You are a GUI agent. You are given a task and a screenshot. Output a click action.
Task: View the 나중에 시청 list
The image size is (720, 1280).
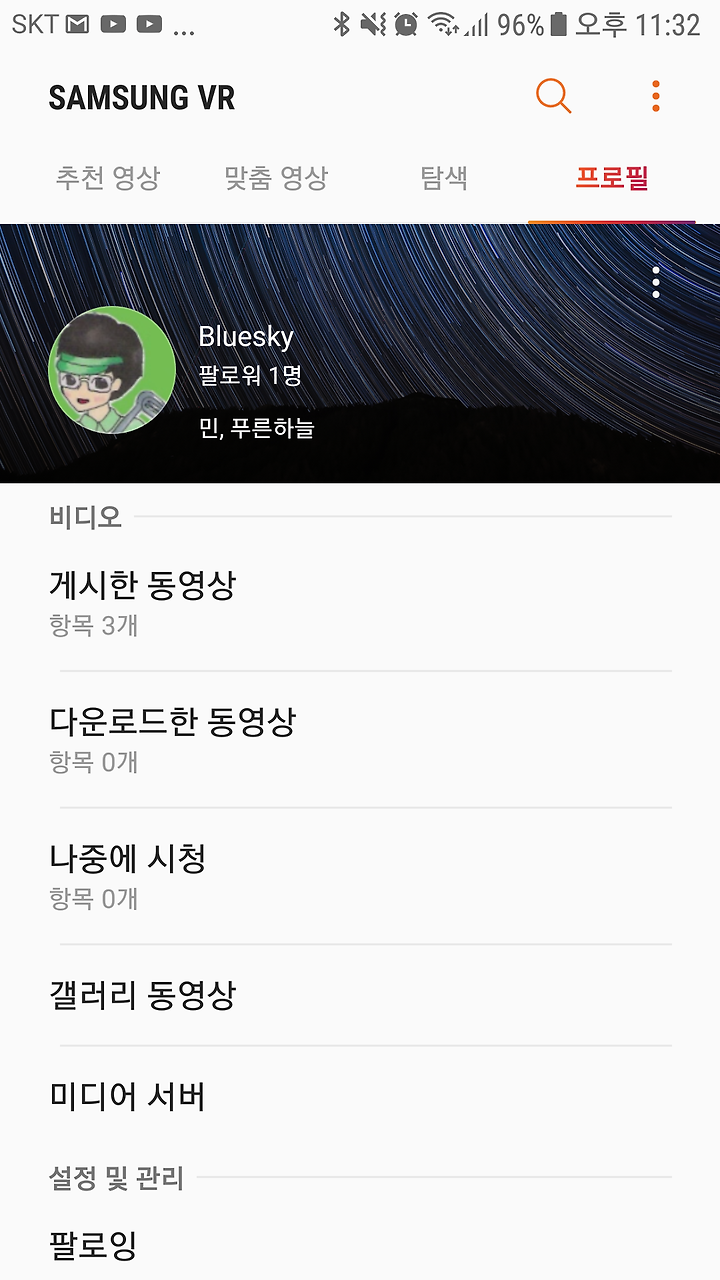(x=360, y=876)
